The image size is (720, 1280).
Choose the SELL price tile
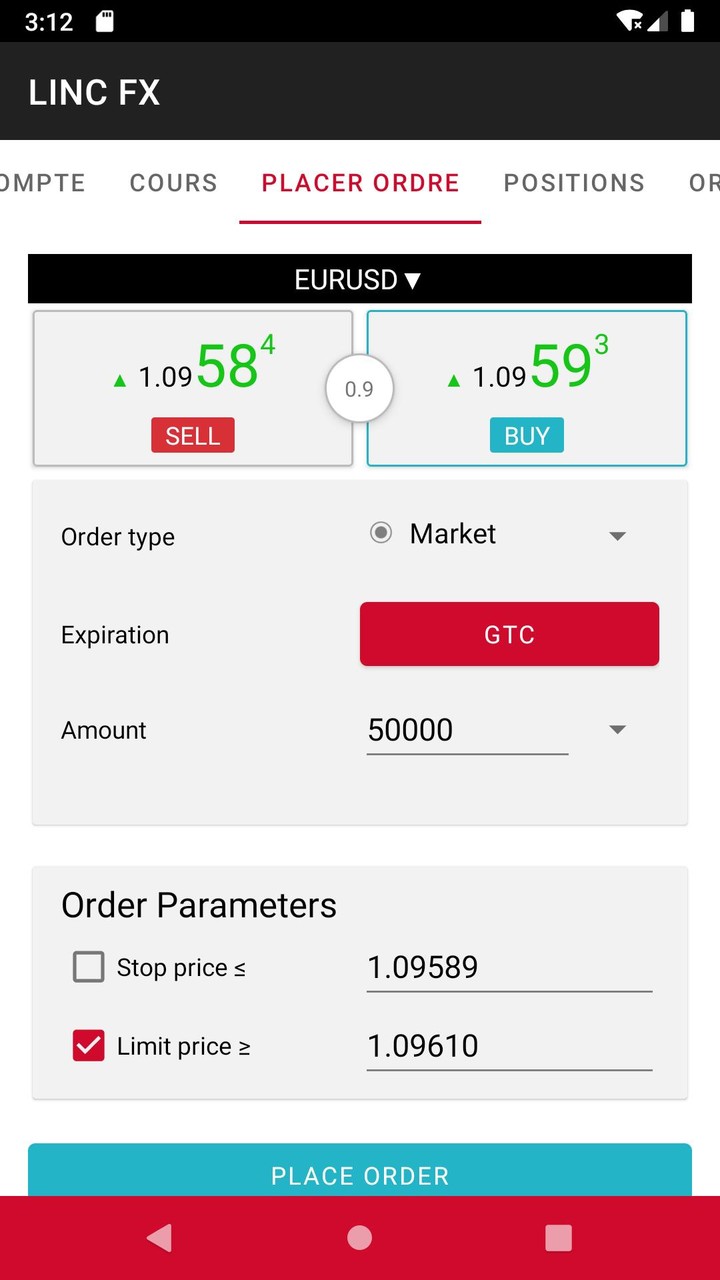193,388
